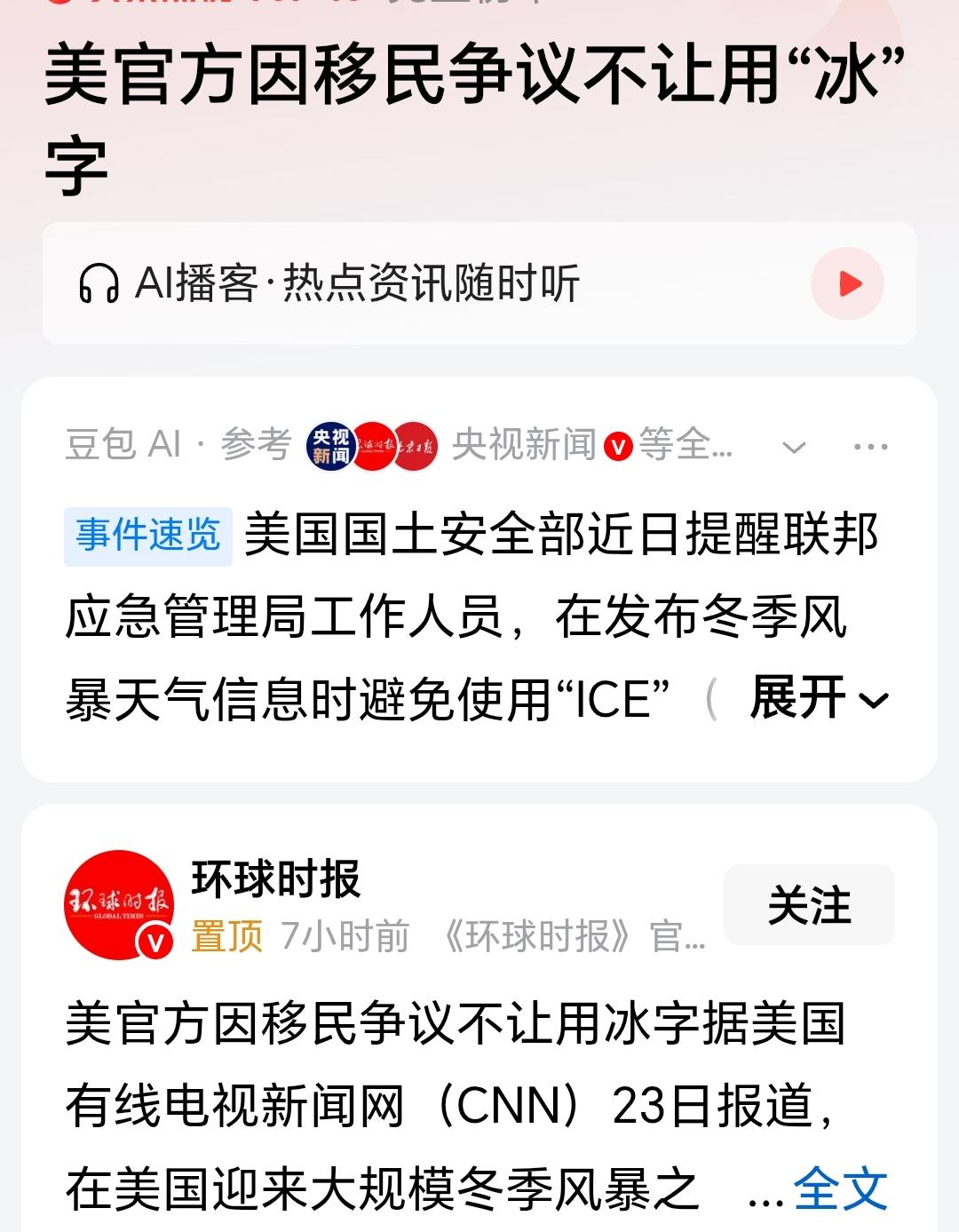
Task: Select the 央视新闻 source name text
Action: (x=524, y=446)
